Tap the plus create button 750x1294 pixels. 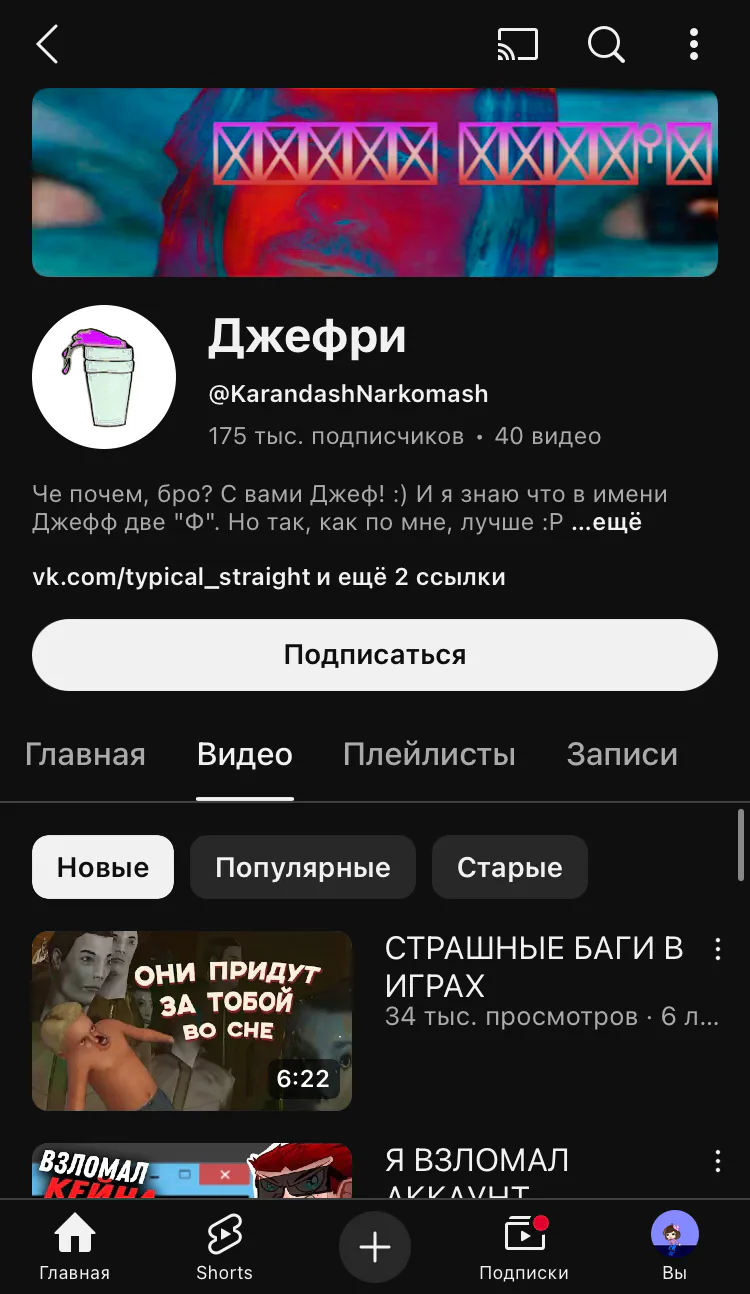(375, 1247)
